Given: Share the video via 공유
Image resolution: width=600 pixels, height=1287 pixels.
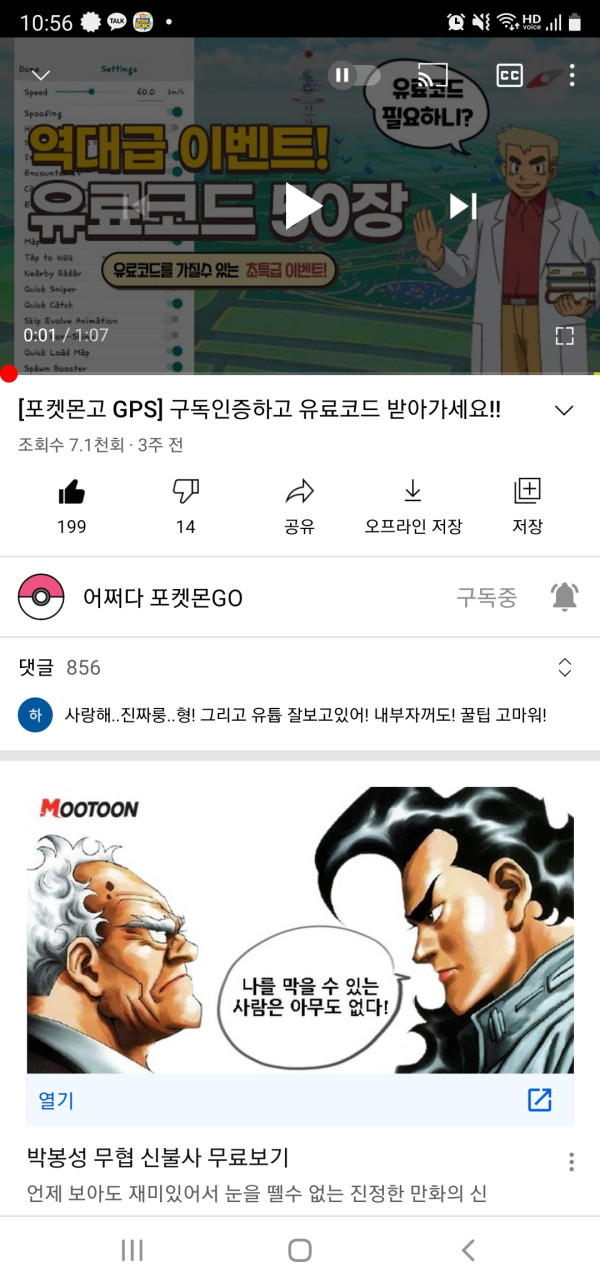Looking at the screenshot, I should [x=299, y=504].
